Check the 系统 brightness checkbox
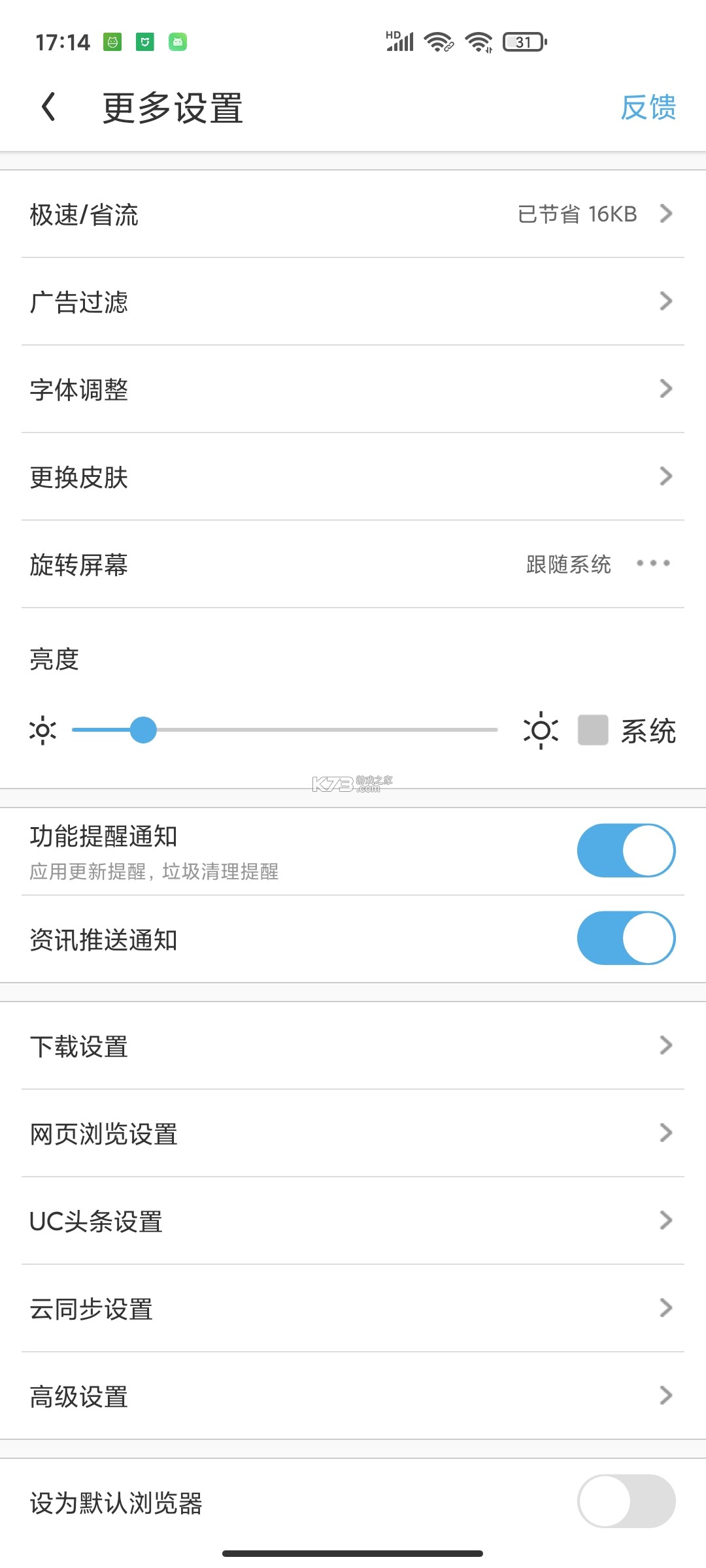Image resolution: width=706 pixels, height=1568 pixels. 593,730
